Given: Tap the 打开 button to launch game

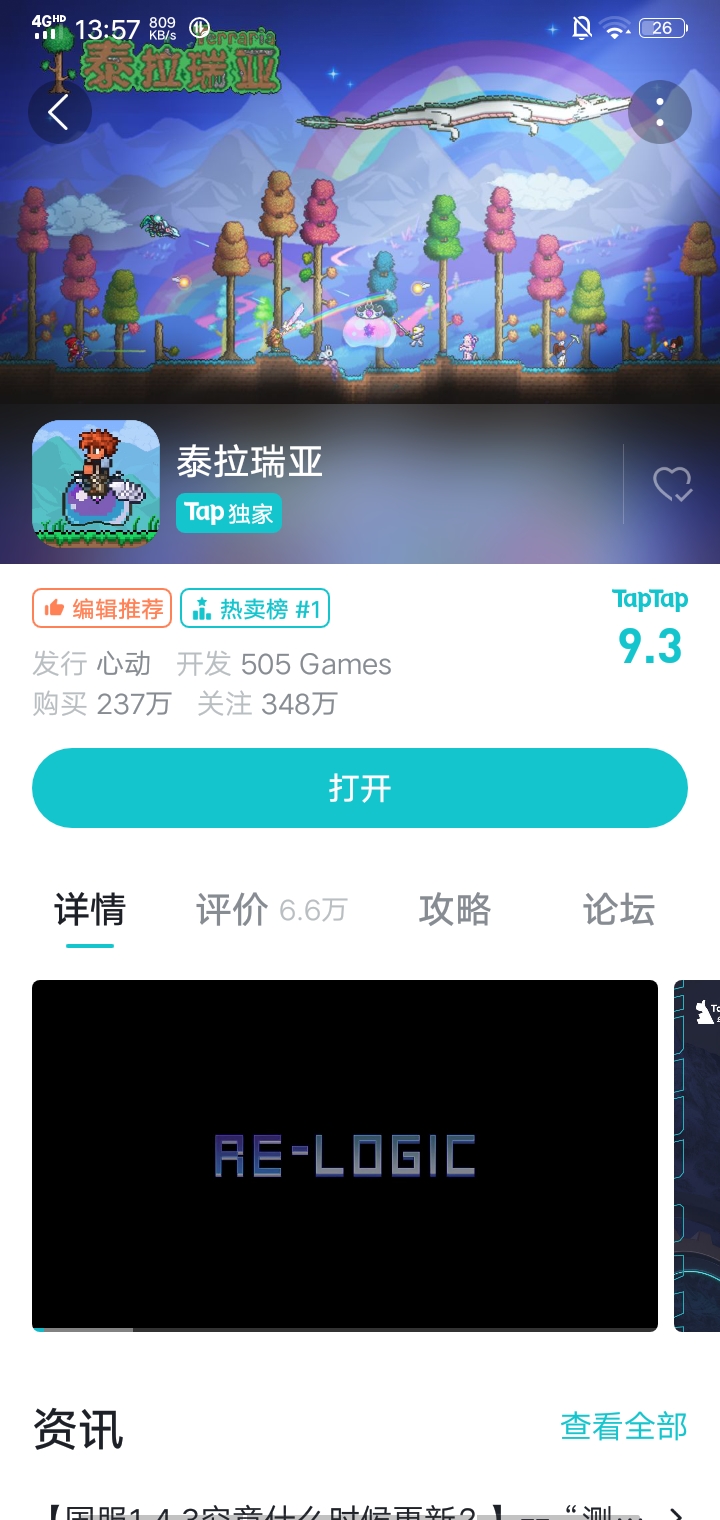Looking at the screenshot, I should pyautogui.click(x=360, y=788).
